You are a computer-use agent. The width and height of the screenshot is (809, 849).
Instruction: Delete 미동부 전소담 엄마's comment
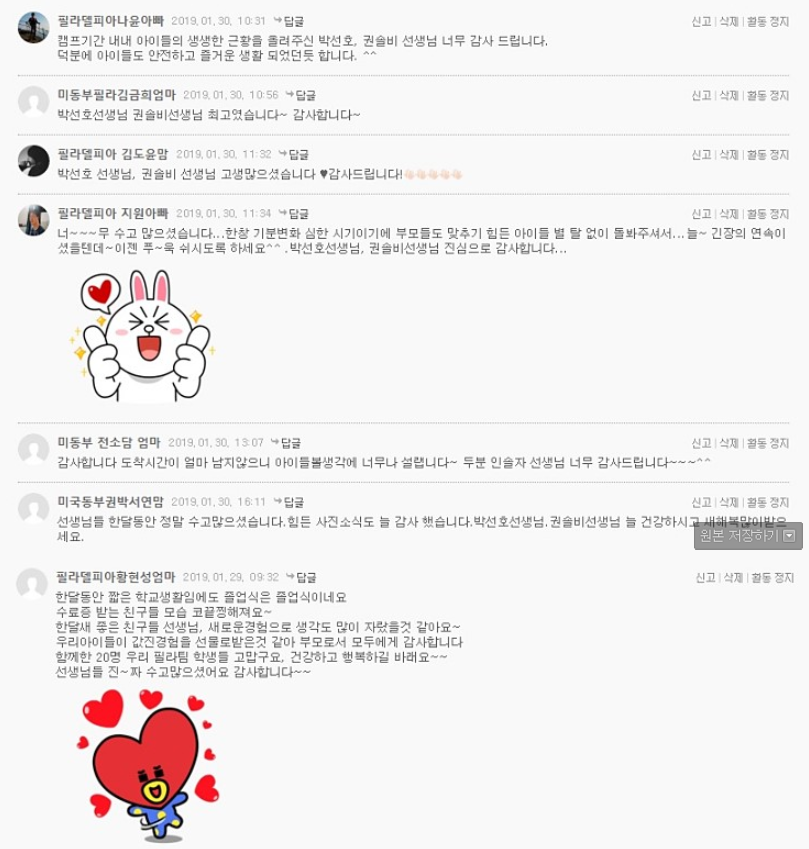(x=728, y=443)
